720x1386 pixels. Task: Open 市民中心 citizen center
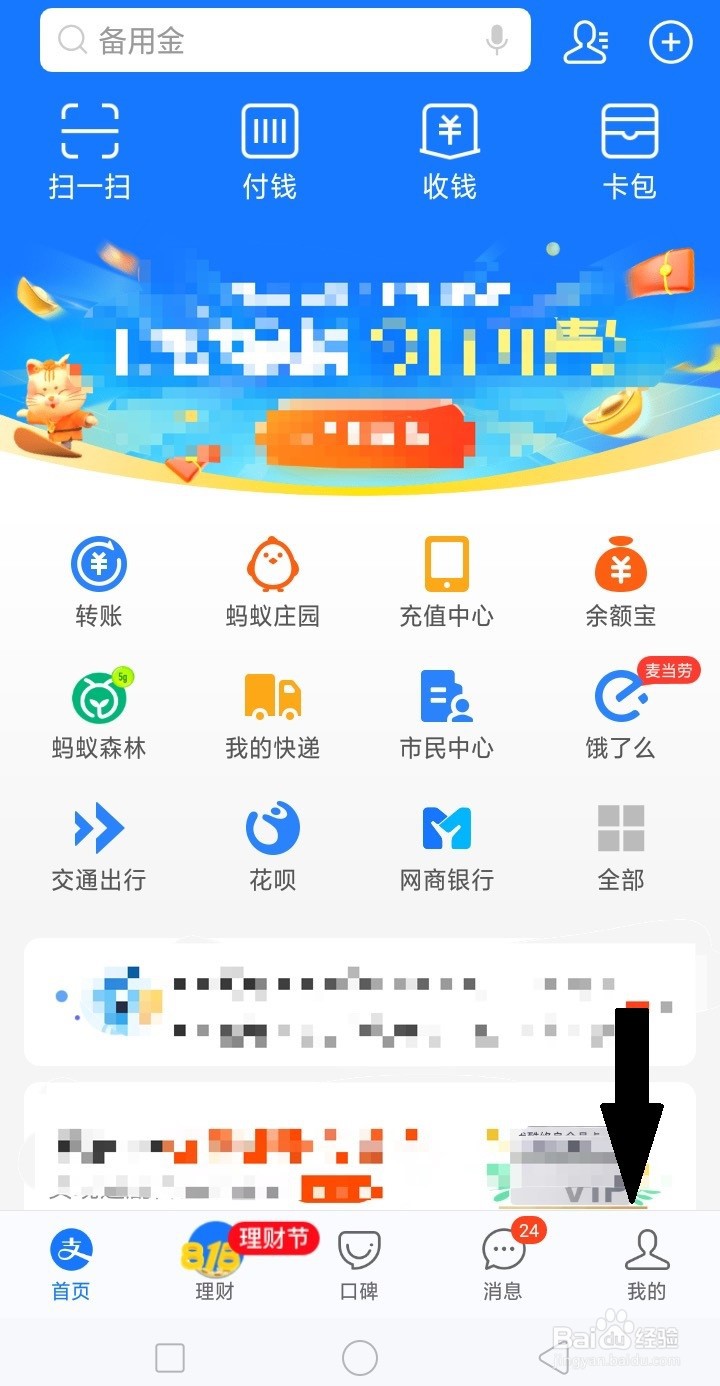(x=446, y=710)
